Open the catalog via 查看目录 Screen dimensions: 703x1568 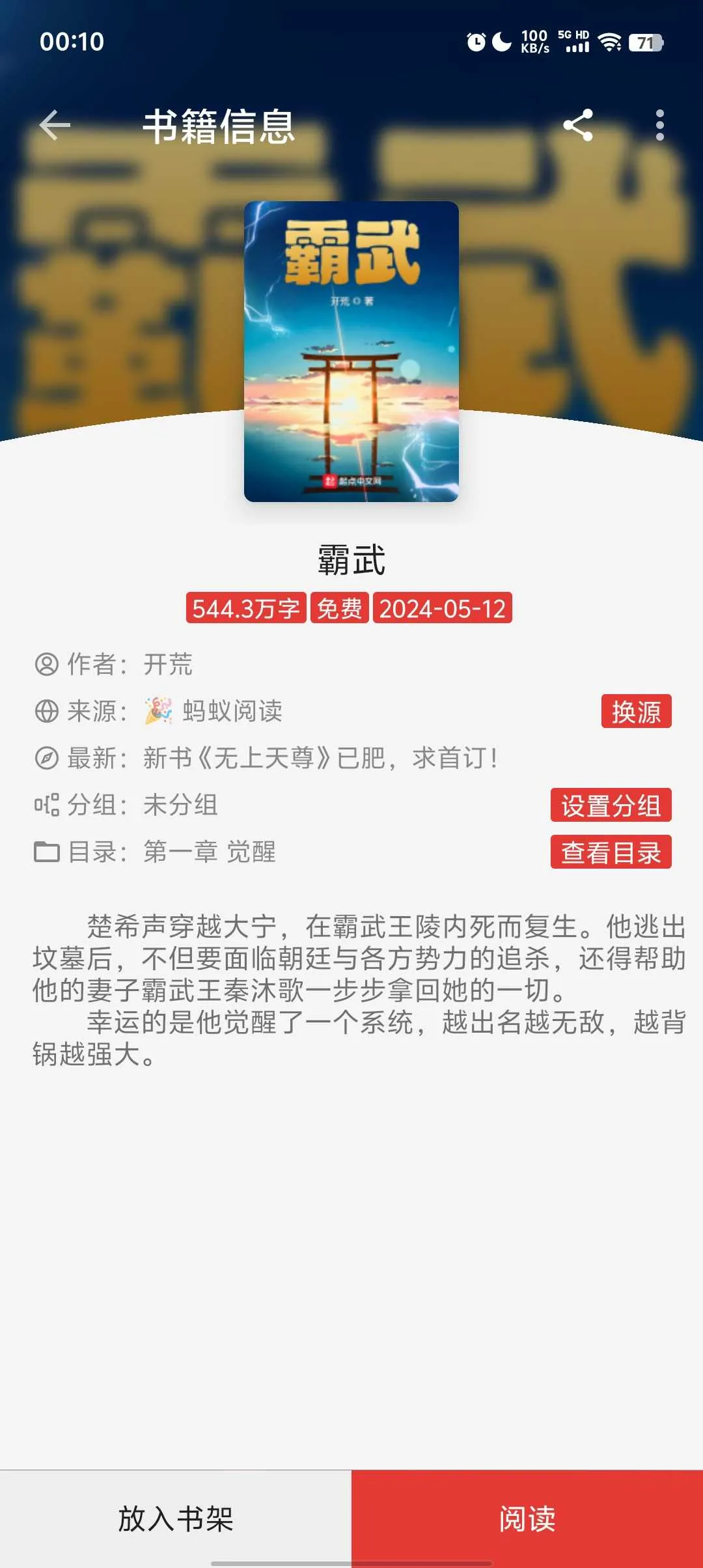(611, 852)
